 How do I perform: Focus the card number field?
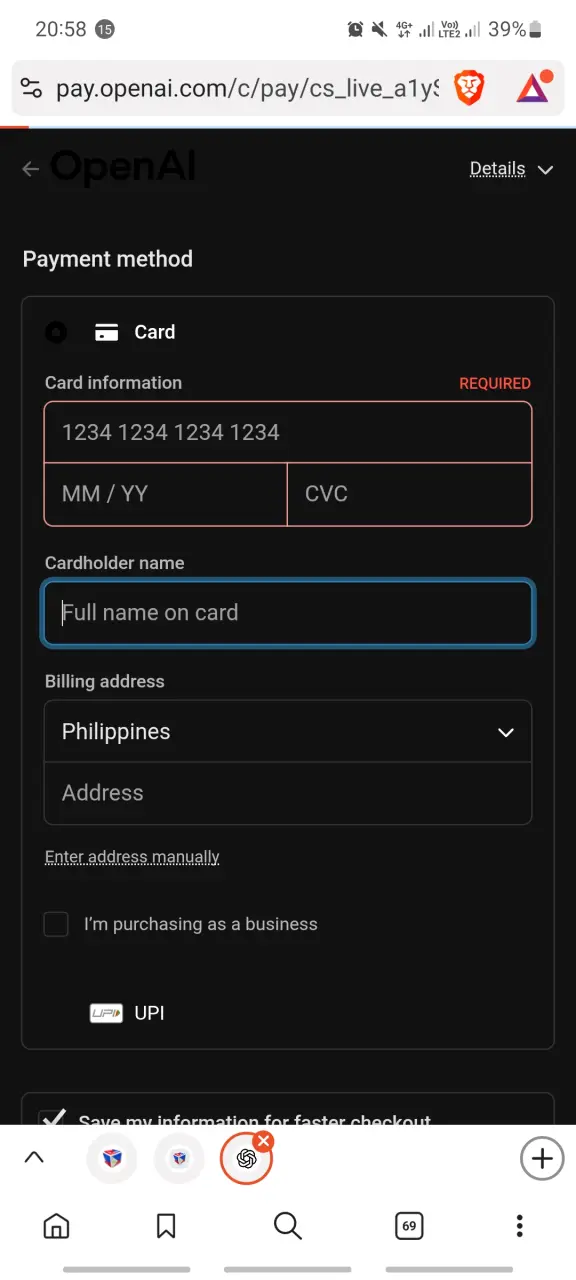(288, 433)
